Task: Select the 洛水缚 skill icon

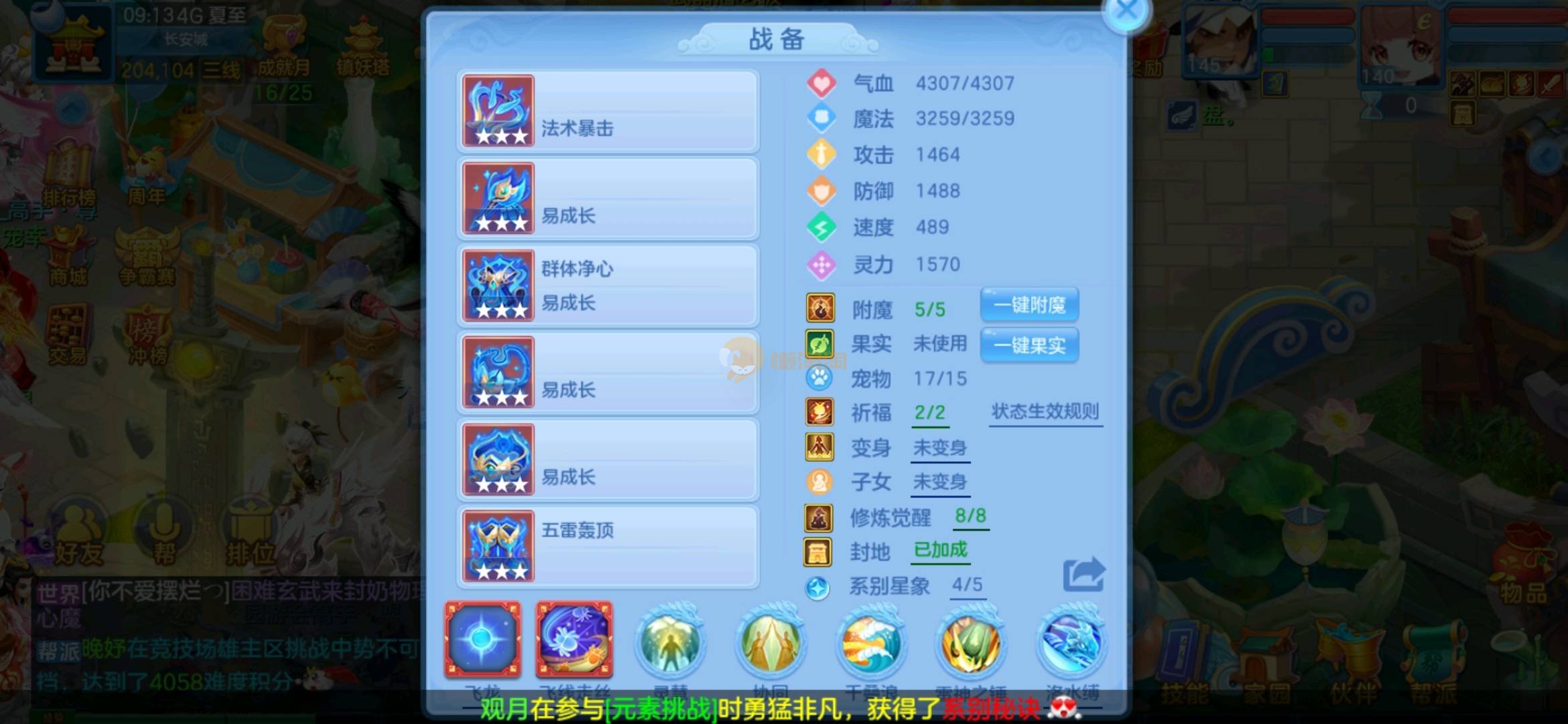Action: (1071, 642)
